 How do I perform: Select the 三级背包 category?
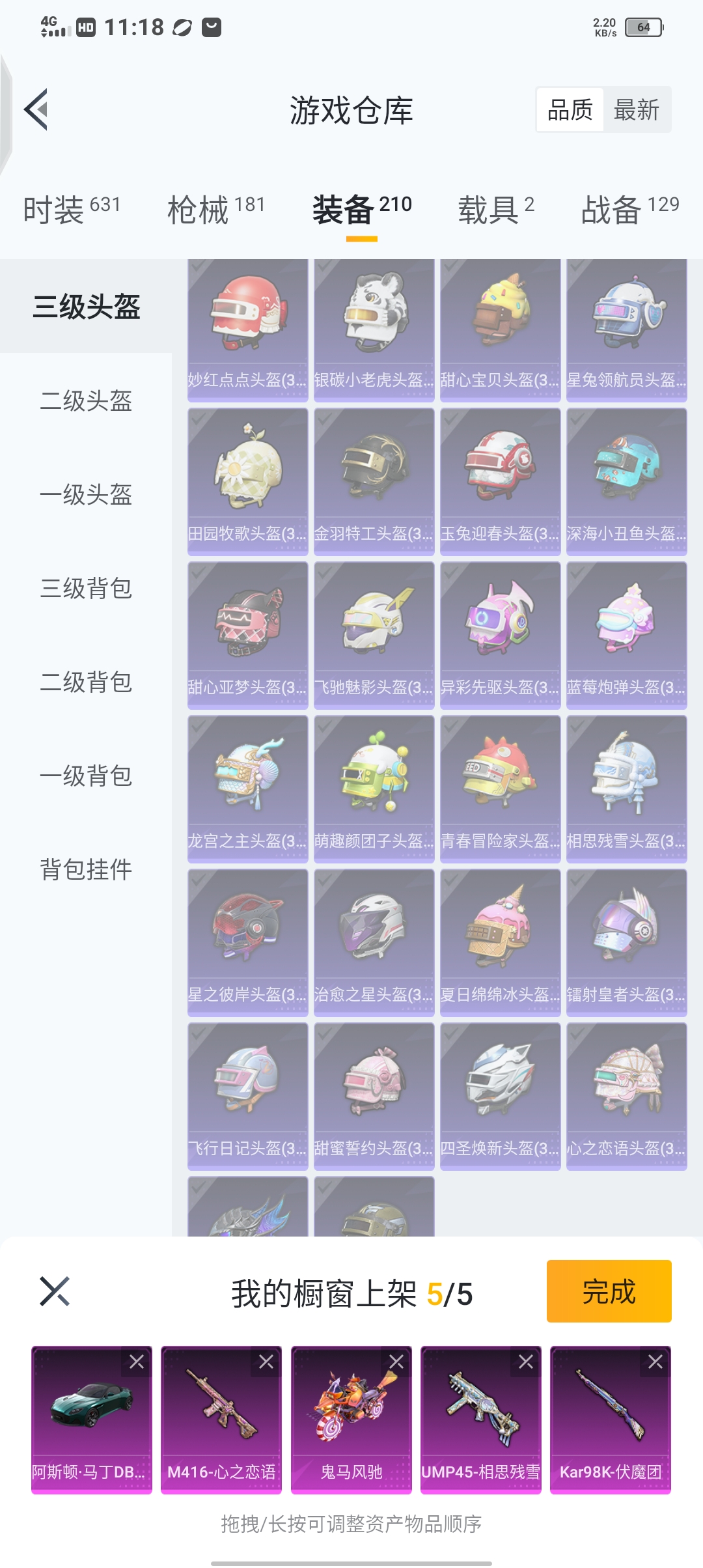point(86,588)
